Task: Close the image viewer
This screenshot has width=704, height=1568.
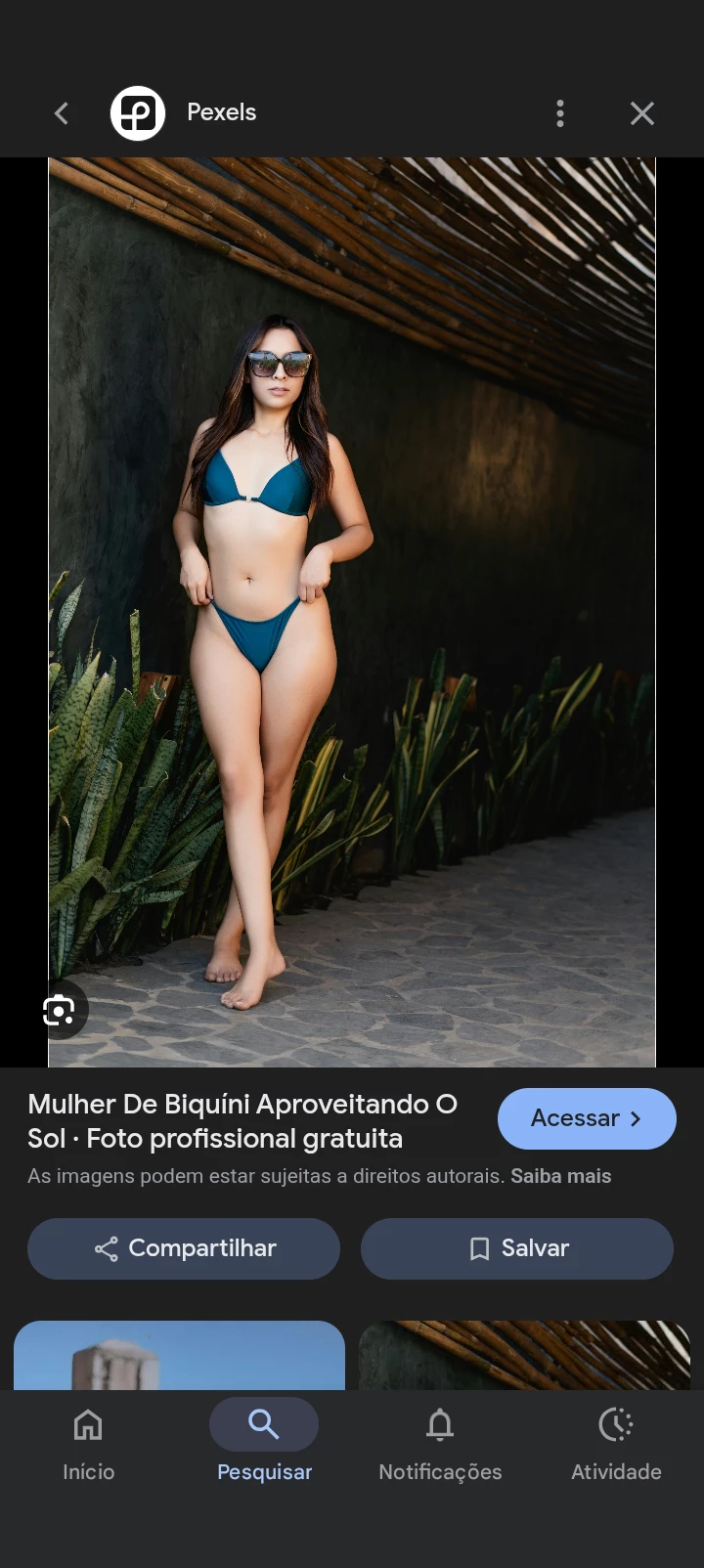Action: click(x=642, y=113)
